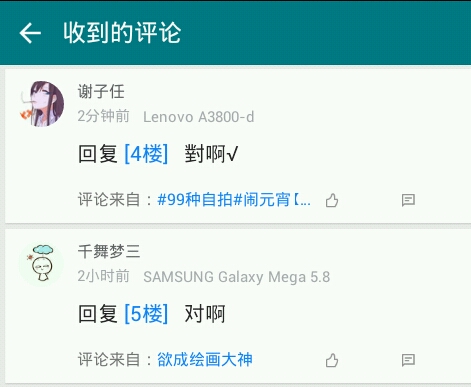This screenshot has width=471, height=387.
Task: Go back from the 收到的评论 screen
Action: (30, 33)
